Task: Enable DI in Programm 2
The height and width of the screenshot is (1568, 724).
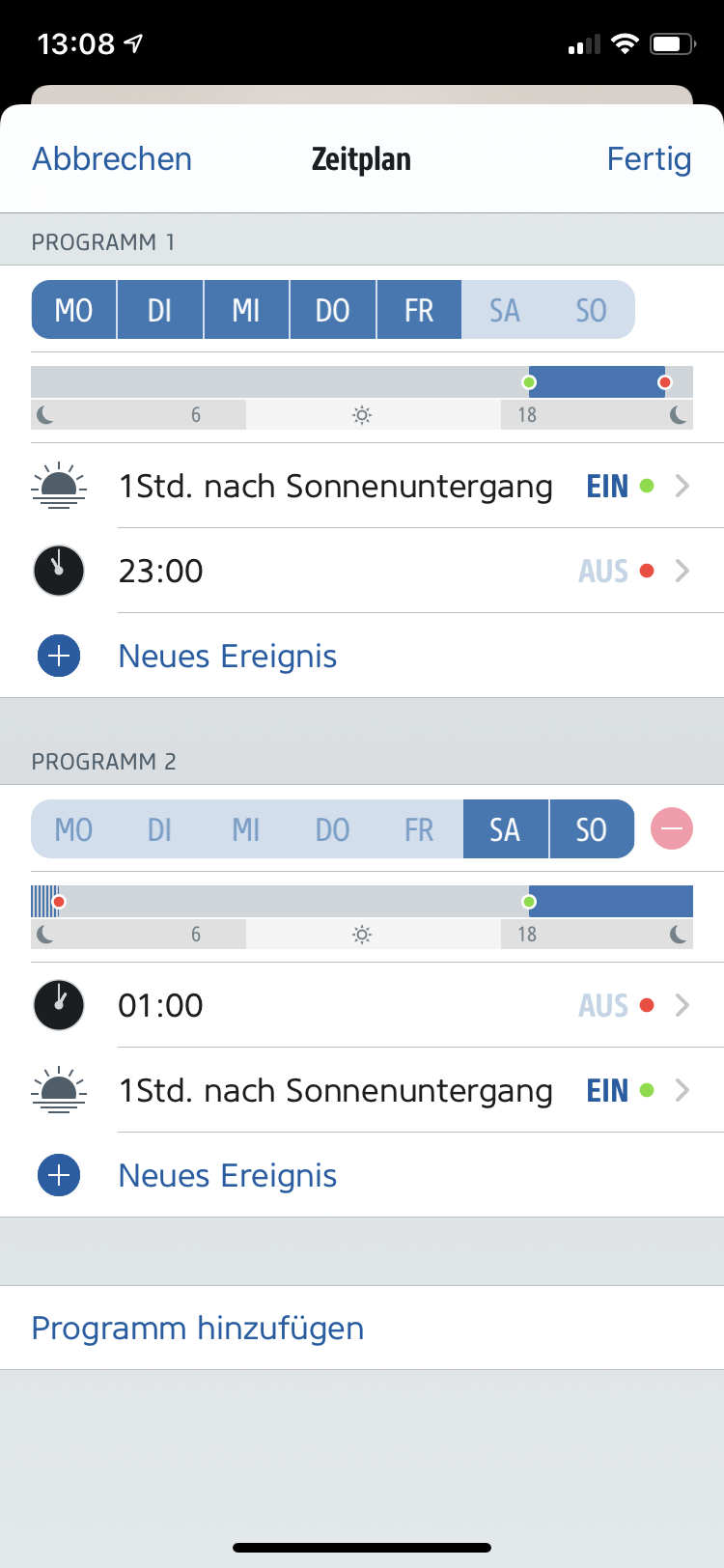Action: coord(159,829)
